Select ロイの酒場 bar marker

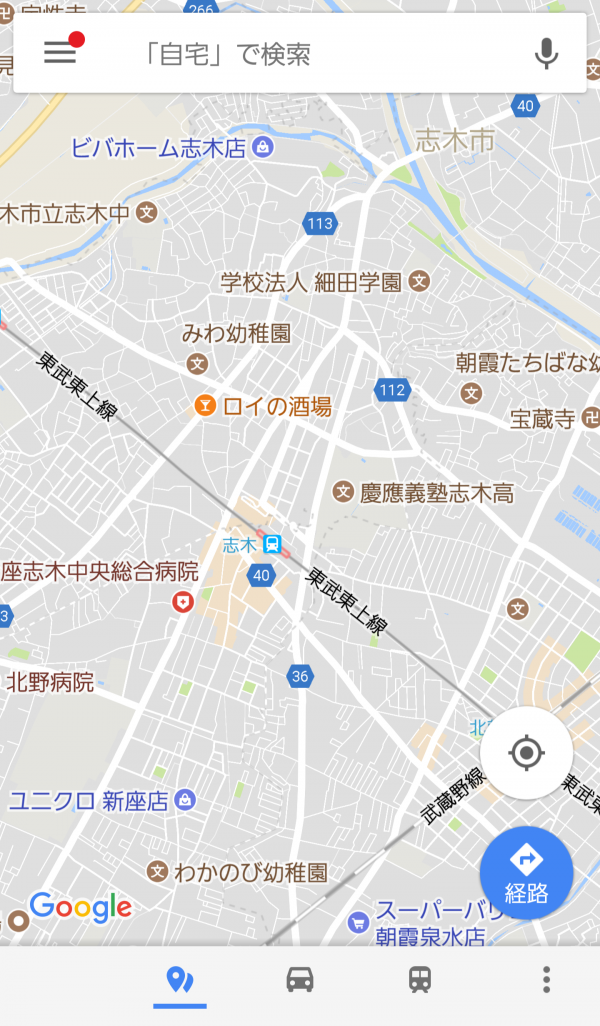(205, 406)
